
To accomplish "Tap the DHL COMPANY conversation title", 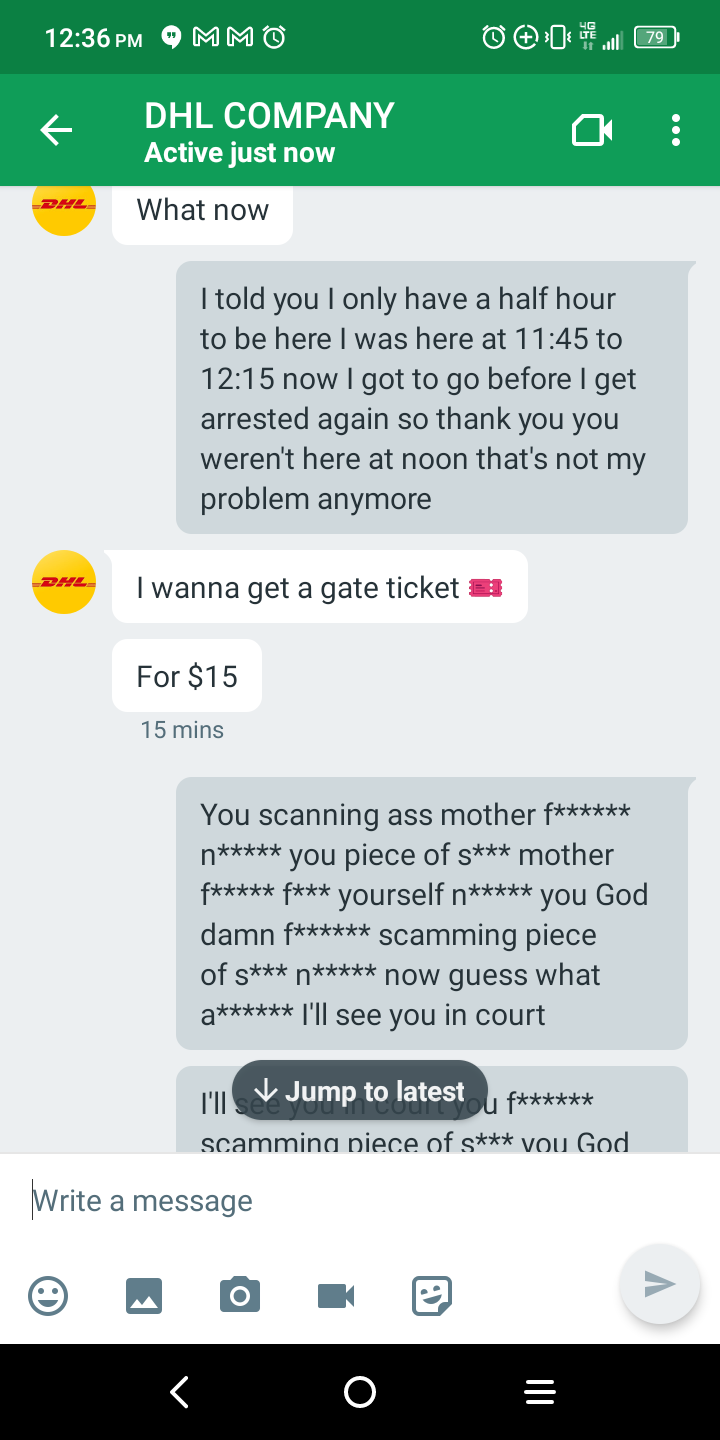I will [268, 115].
